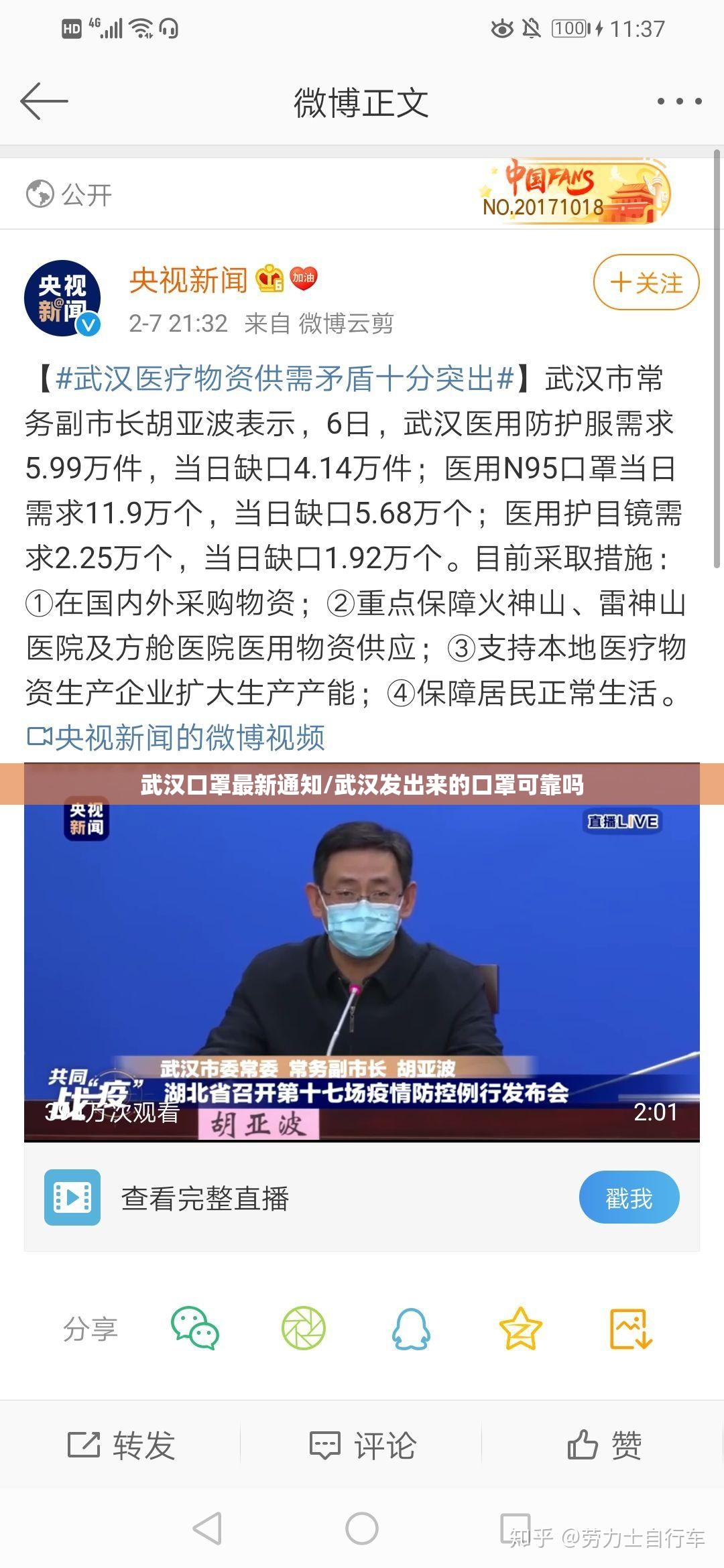This screenshot has width=724, height=1568.
Task: Open the 央视新闻 profile avatar
Action: 62,298
